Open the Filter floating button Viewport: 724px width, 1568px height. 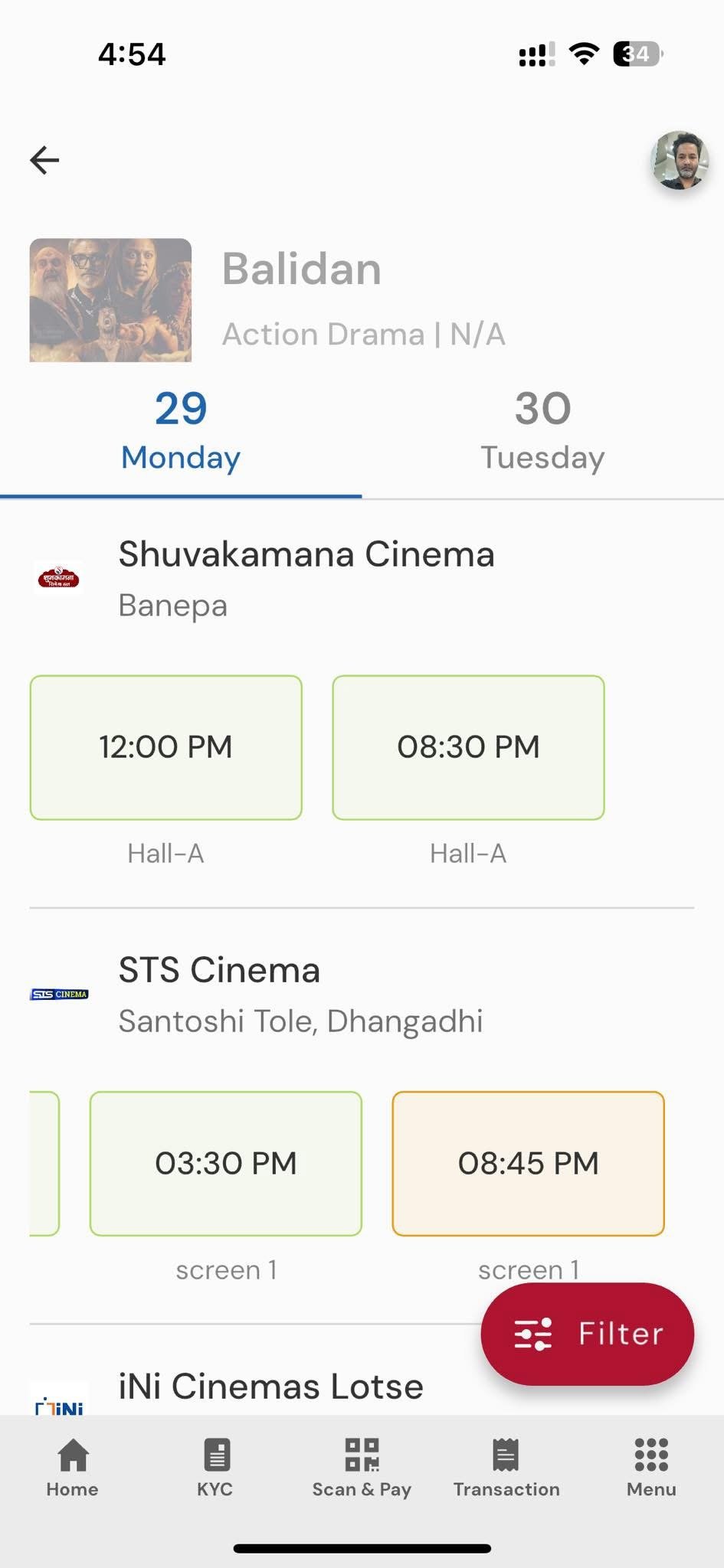[x=587, y=1334]
